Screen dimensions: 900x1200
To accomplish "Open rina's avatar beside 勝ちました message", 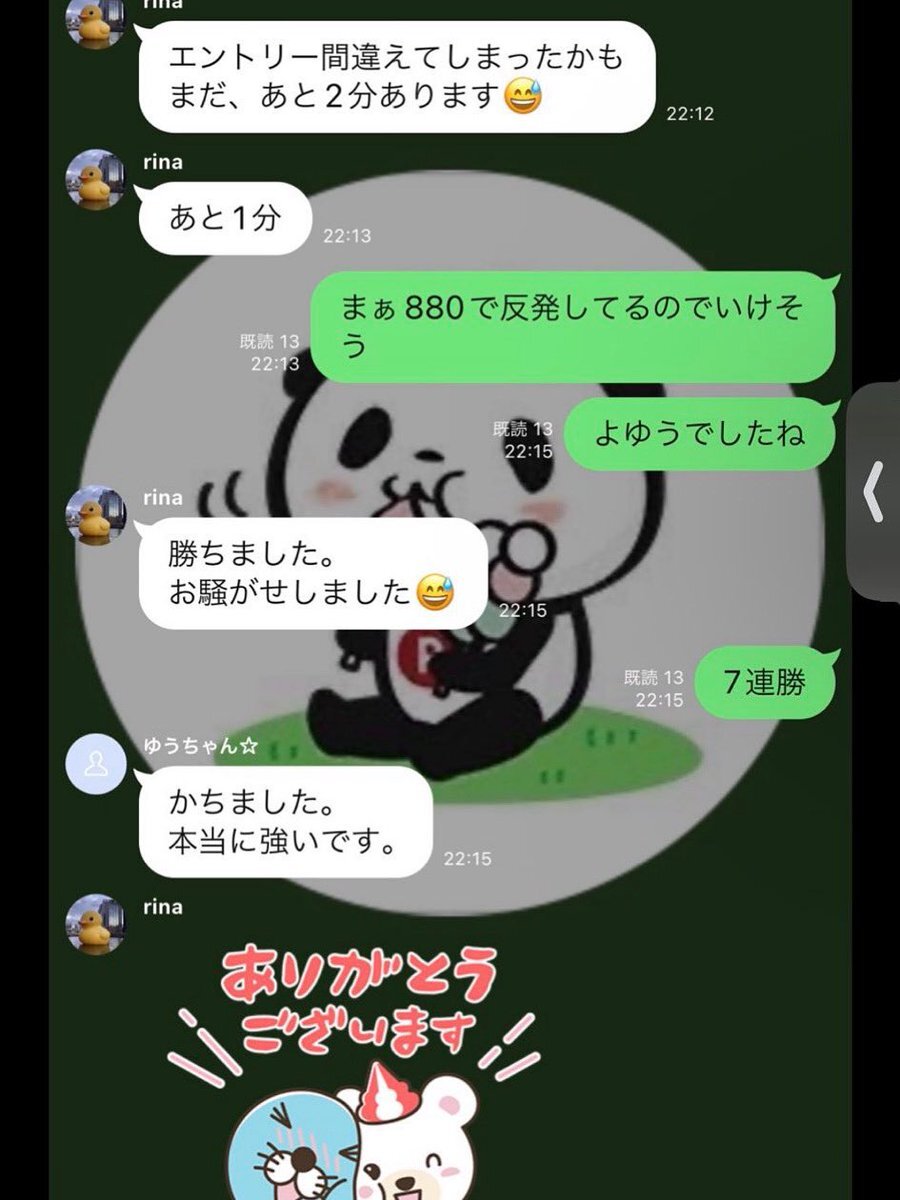I will [96, 516].
